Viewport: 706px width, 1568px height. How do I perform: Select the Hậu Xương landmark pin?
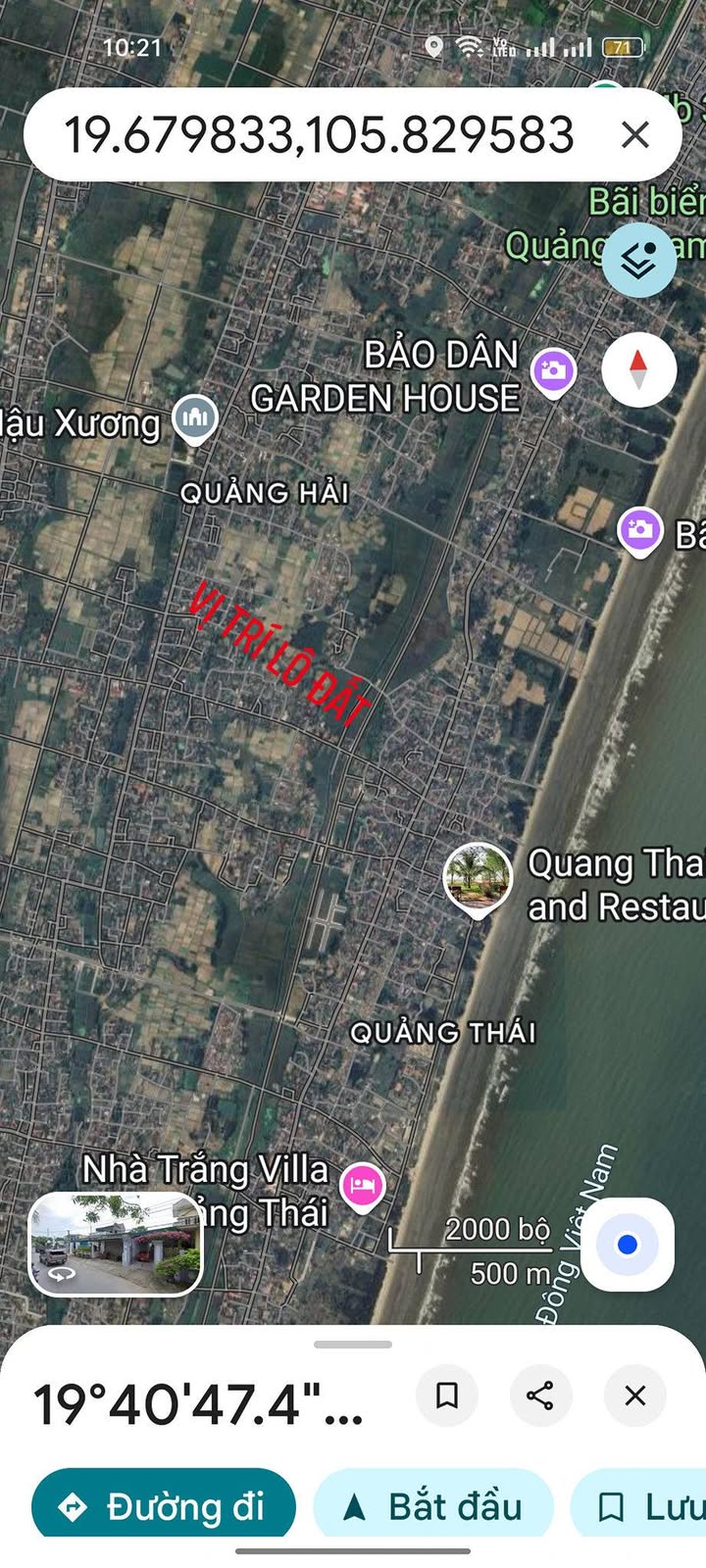tap(195, 418)
